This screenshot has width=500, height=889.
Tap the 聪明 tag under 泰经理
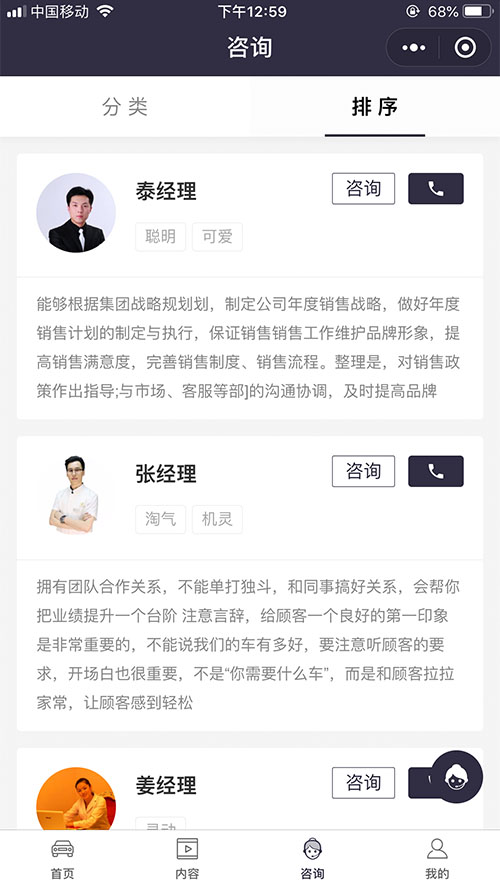[160, 236]
